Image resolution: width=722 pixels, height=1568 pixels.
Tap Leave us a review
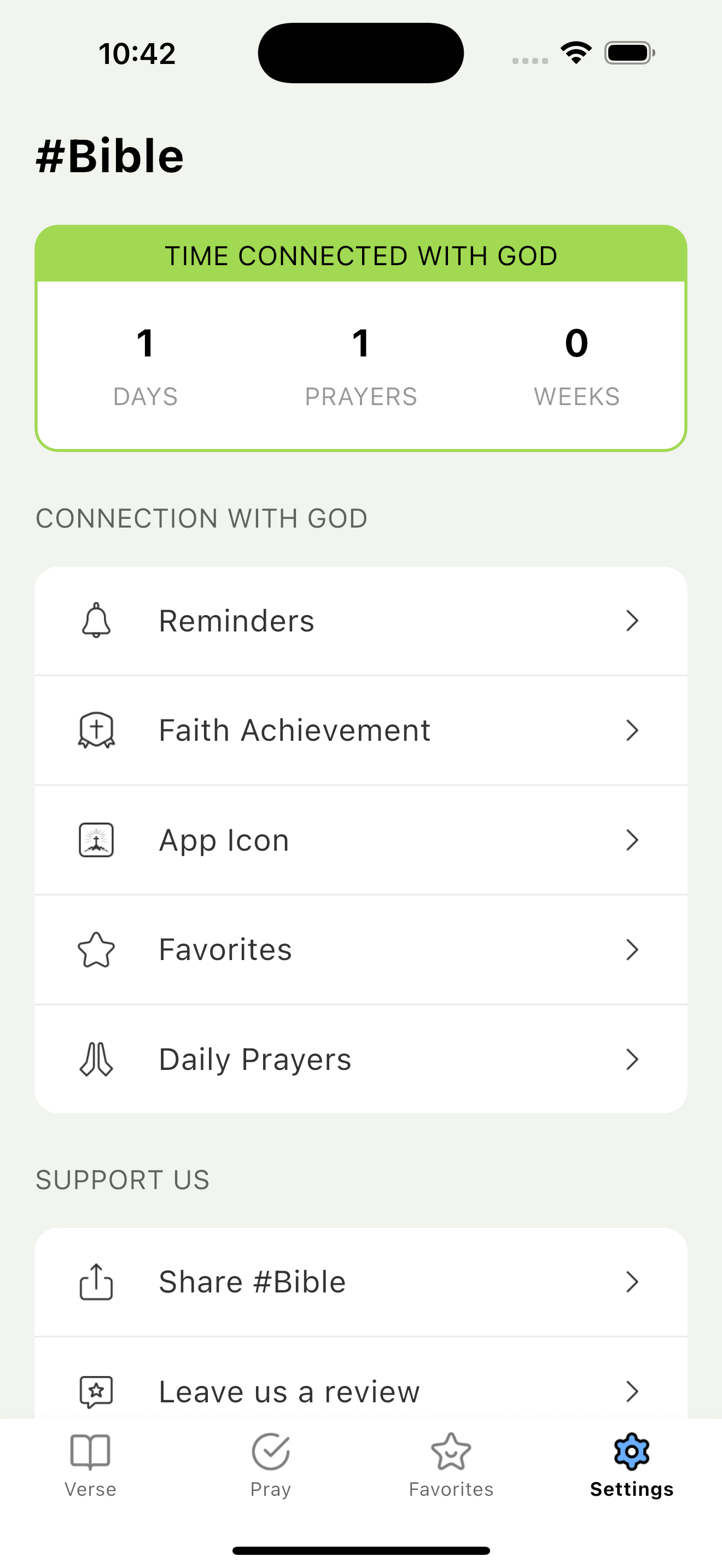click(x=360, y=1390)
